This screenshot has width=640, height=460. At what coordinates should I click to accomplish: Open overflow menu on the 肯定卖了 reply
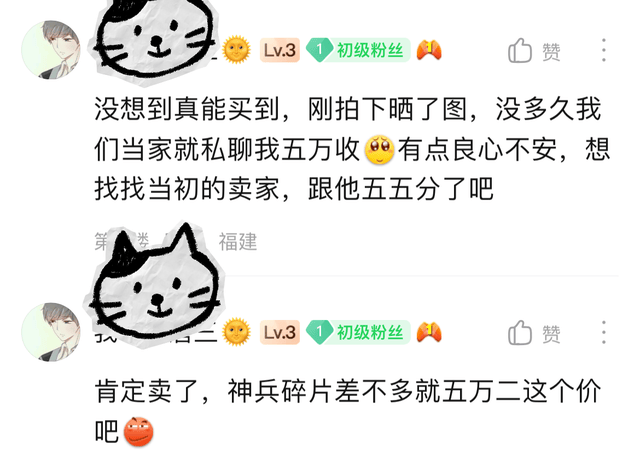click(x=604, y=333)
